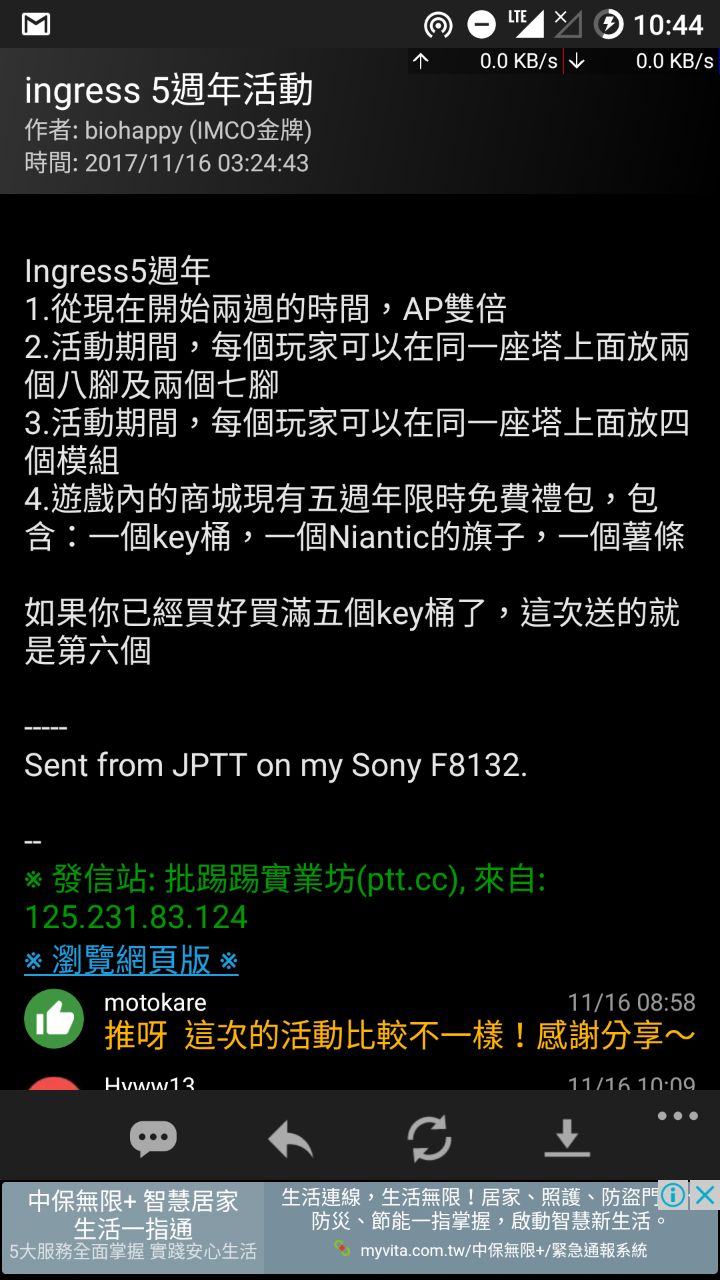Open the ad info icon
720x1280 pixels.
point(674,1195)
